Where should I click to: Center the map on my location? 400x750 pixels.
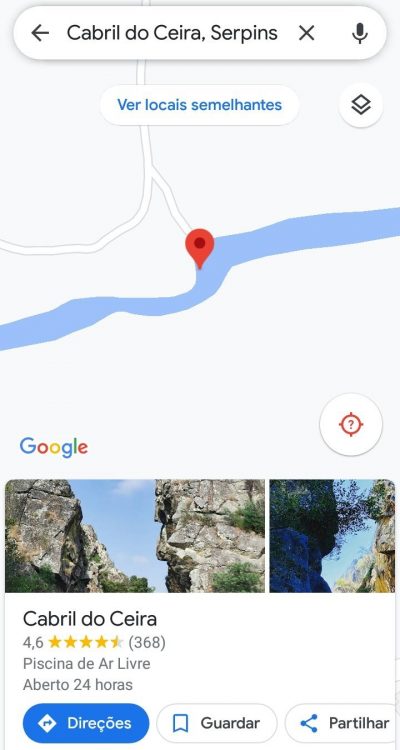pos(351,424)
